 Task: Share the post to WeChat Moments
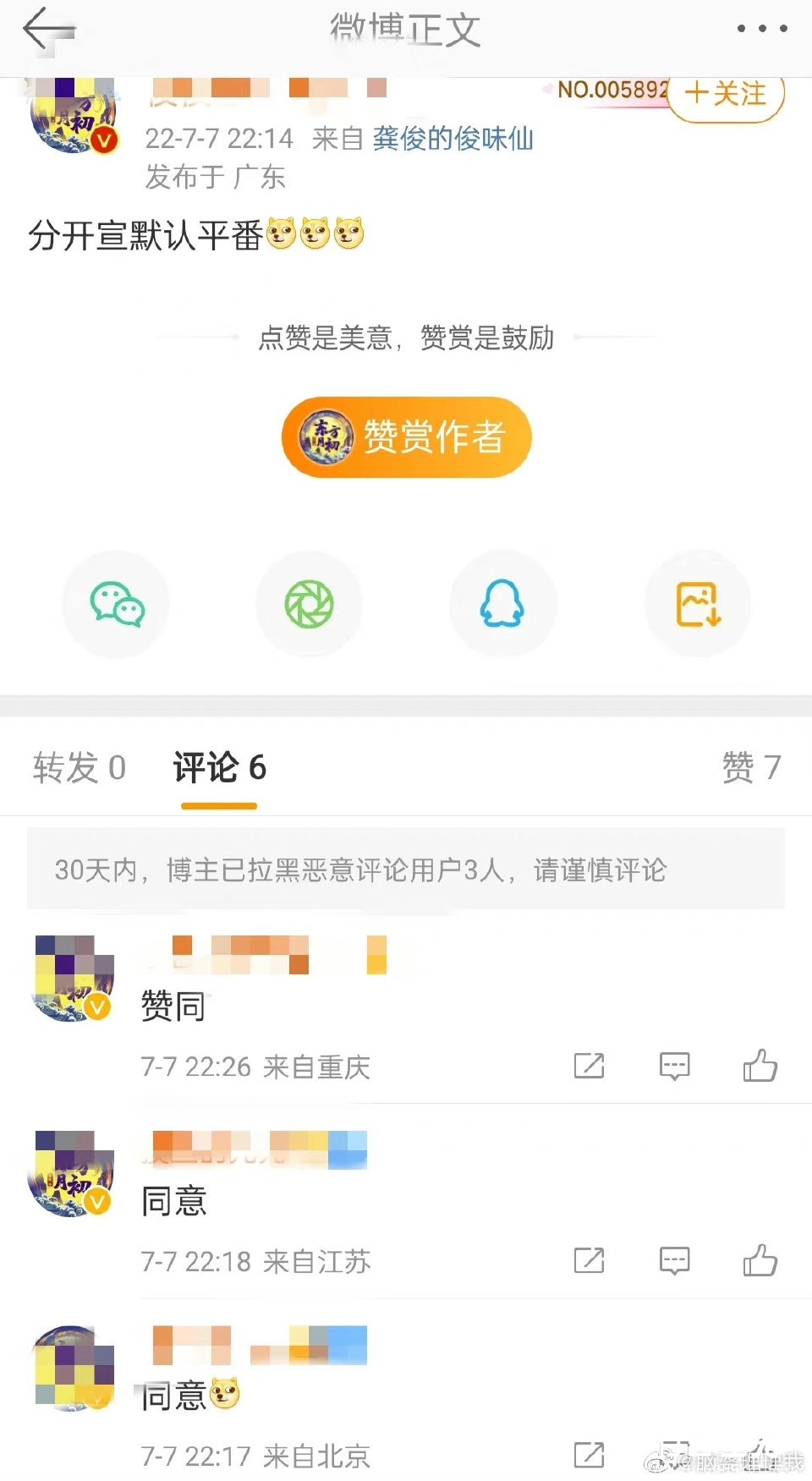tap(310, 604)
